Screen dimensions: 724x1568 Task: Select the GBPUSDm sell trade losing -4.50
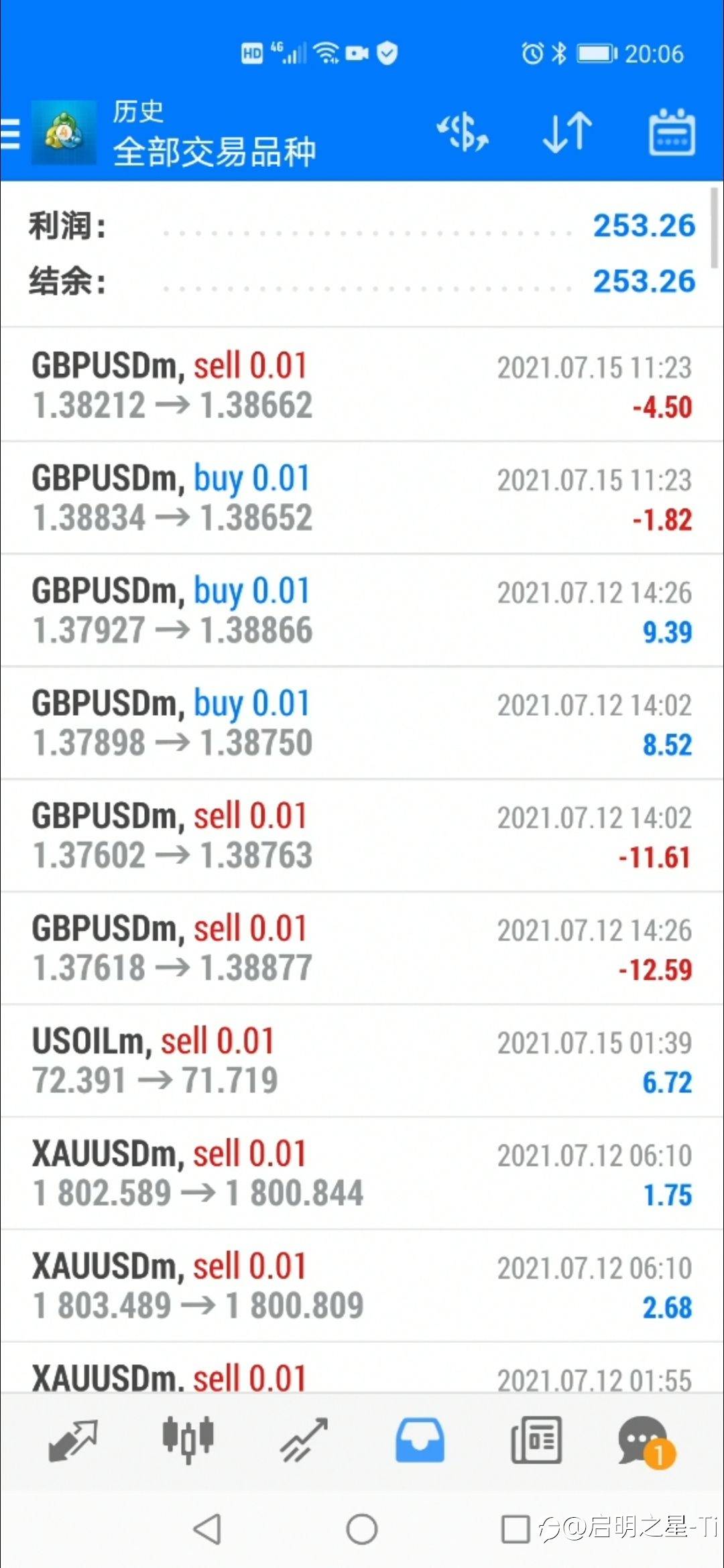click(362, 385)
